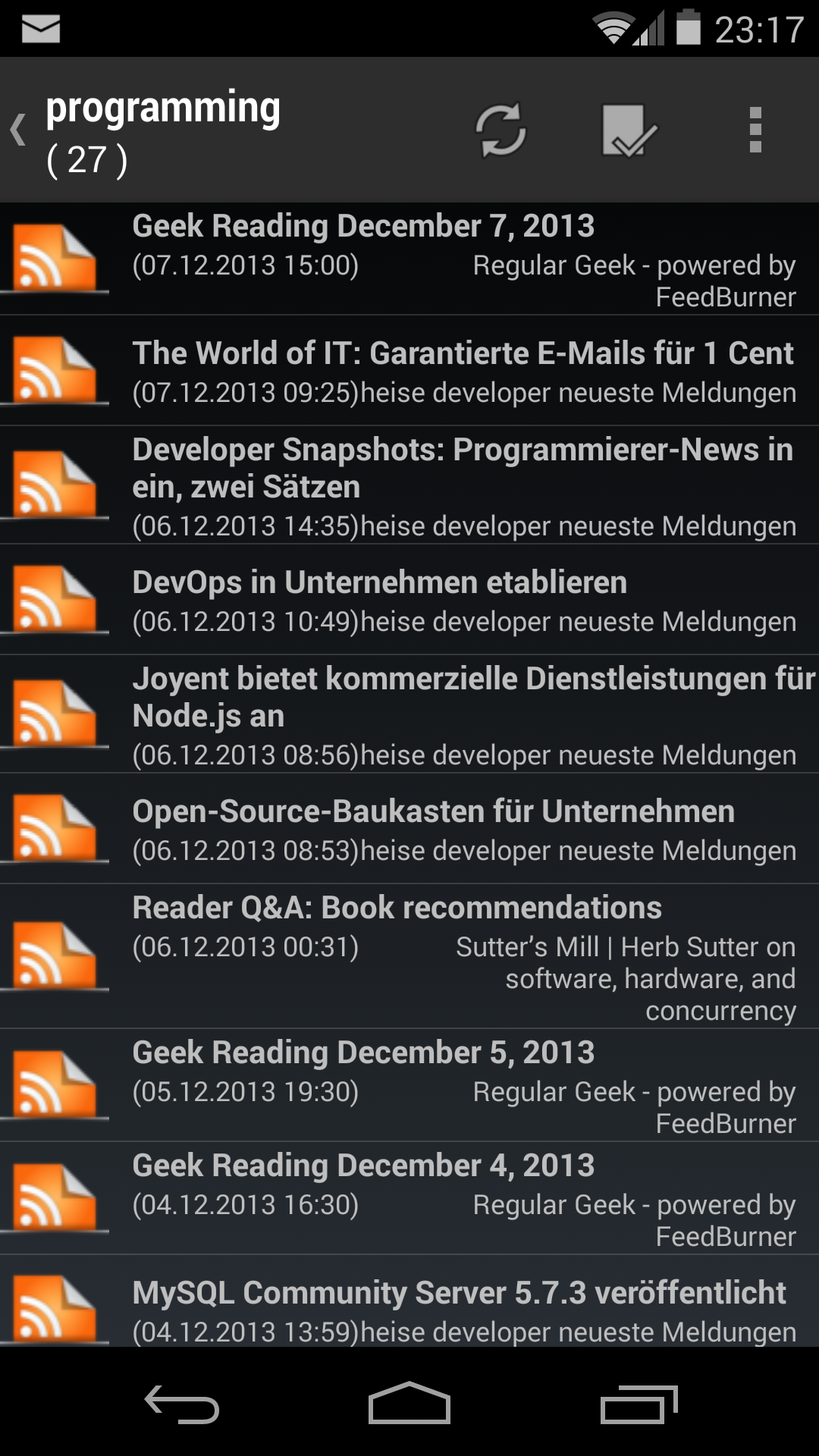This screenshot has width=819, height=1456.
Task: Open the Developer Snapshots article
Action: (409, 485)
